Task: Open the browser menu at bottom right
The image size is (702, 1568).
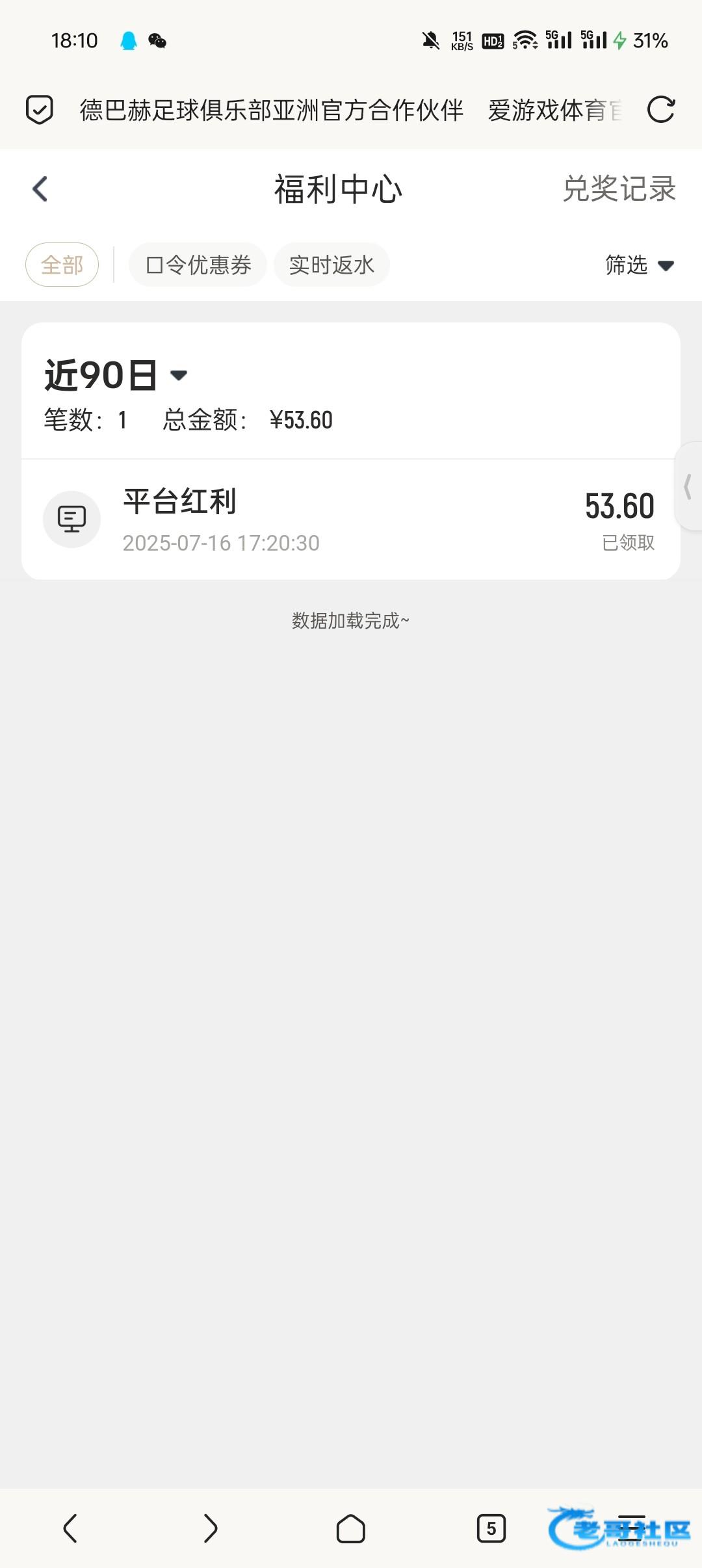Action: pyautogui.click(x=631, y=1528)
